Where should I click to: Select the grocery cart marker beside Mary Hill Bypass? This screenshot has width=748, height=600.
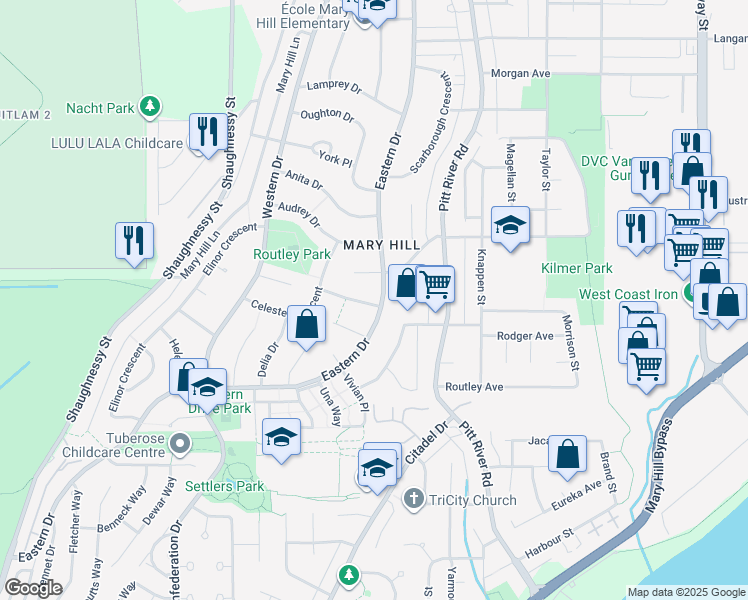646,369
